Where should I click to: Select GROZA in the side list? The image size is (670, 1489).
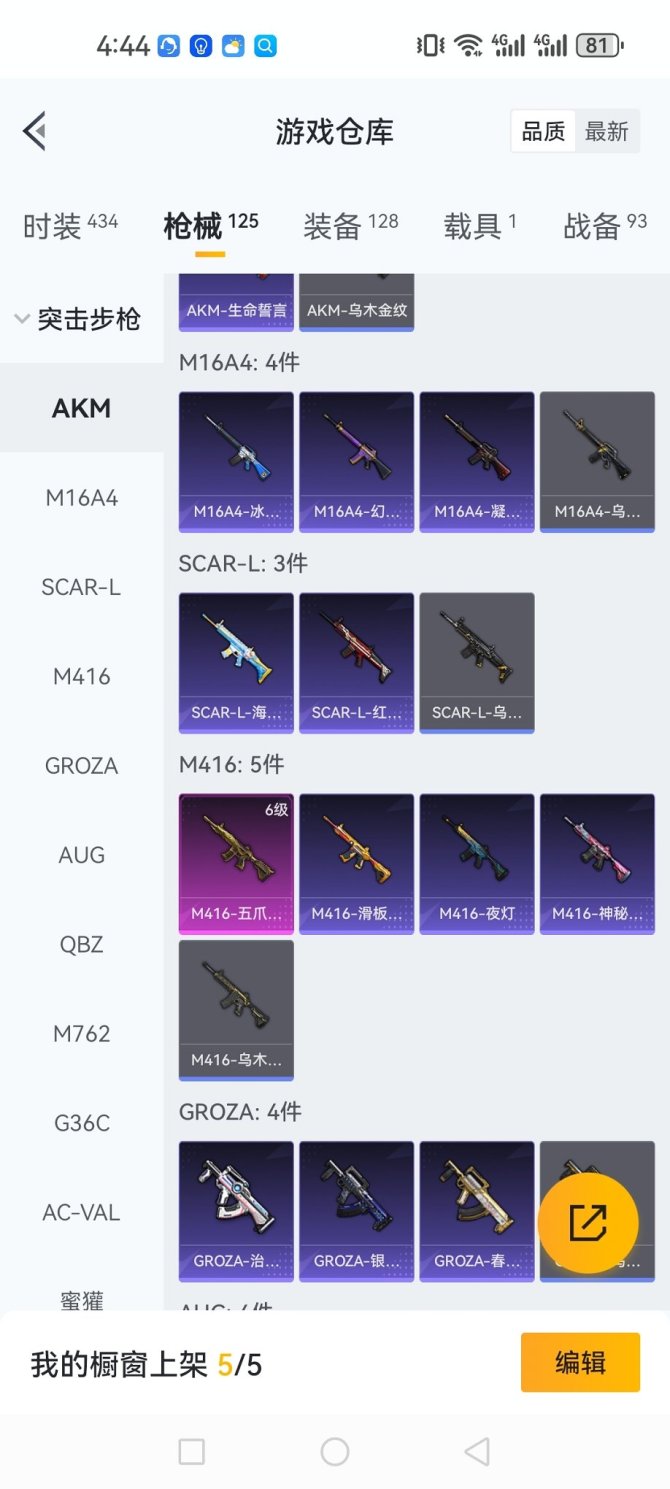click(x=81, y=766)
